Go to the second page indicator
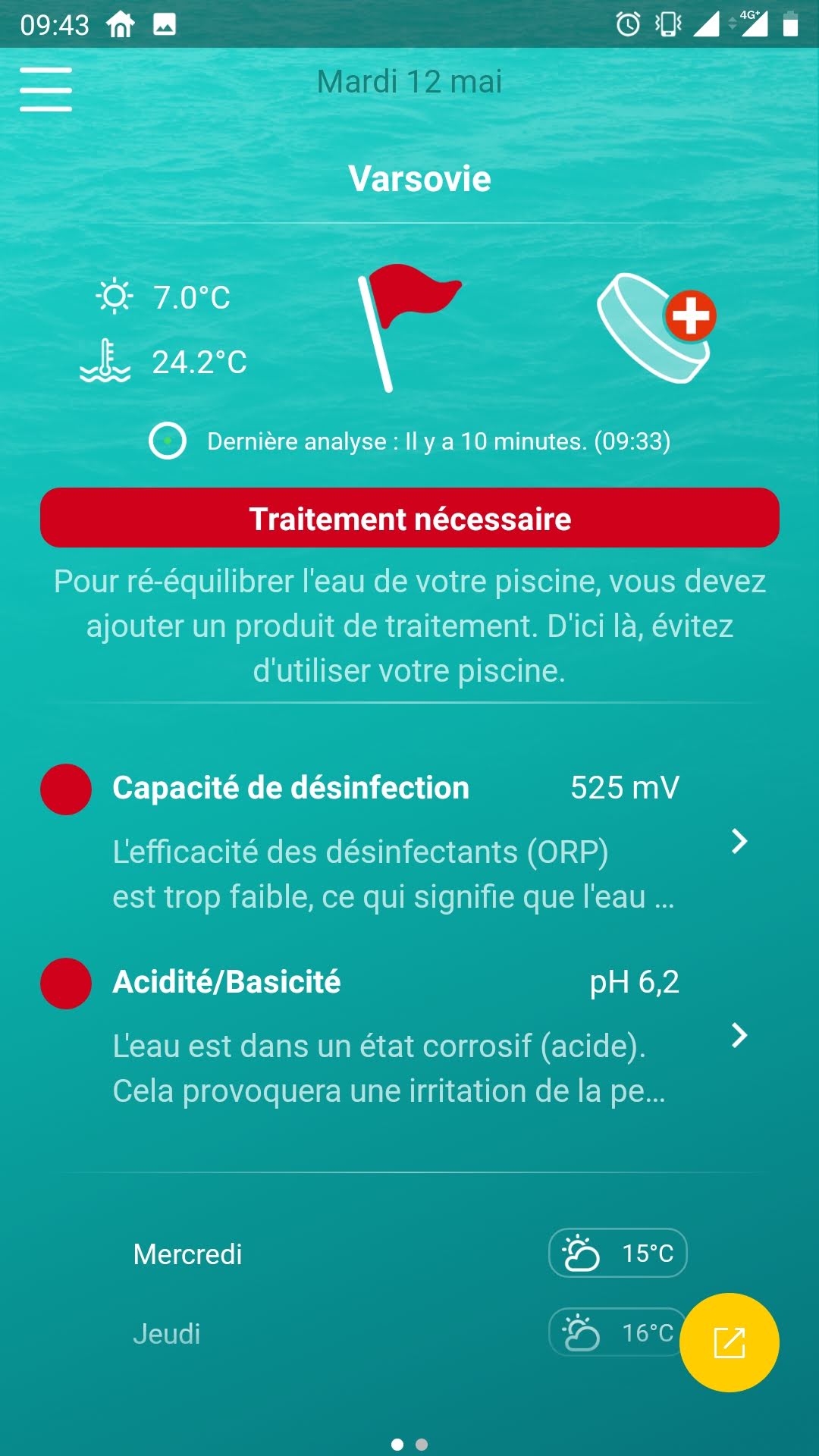This screenshot has width=819, height=1456. pyautogui.click(x=422, y=1445)
